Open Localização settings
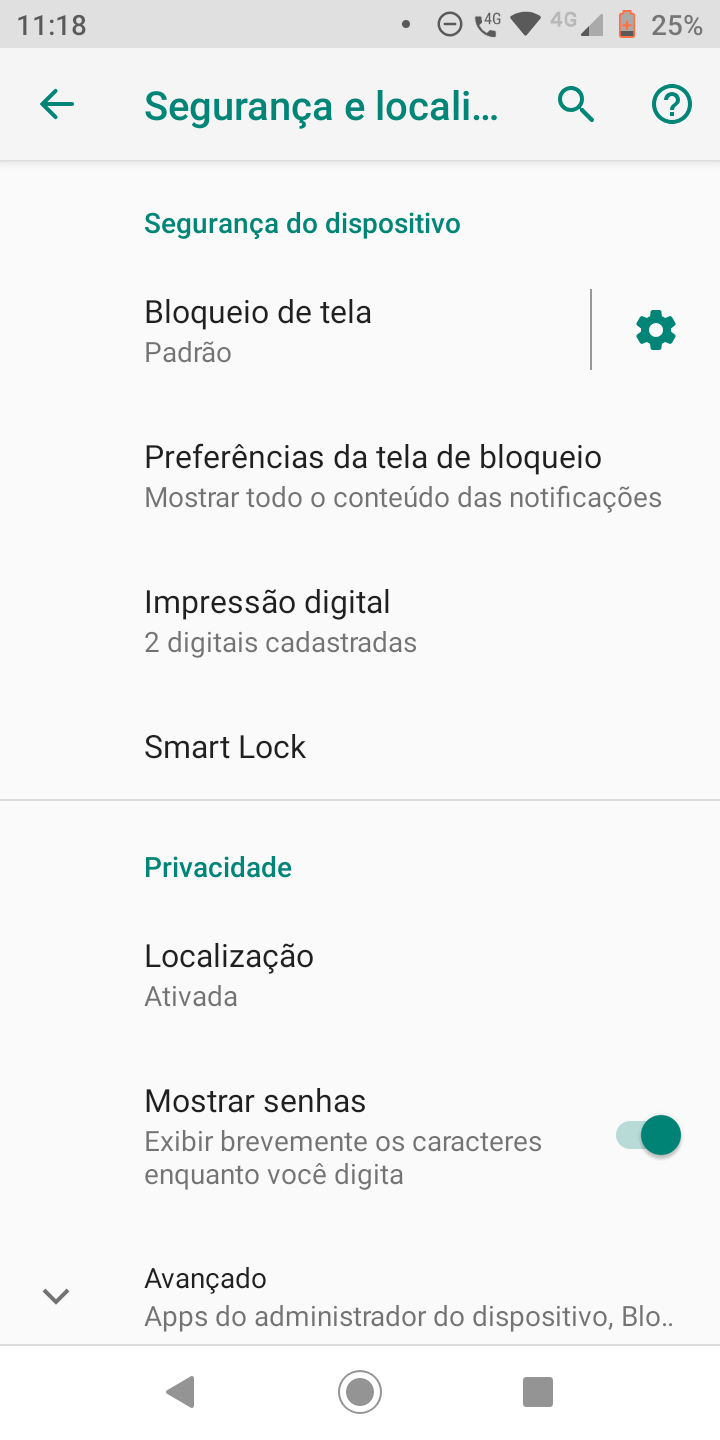The image size is (720, 1440). [x=360, y=975]
